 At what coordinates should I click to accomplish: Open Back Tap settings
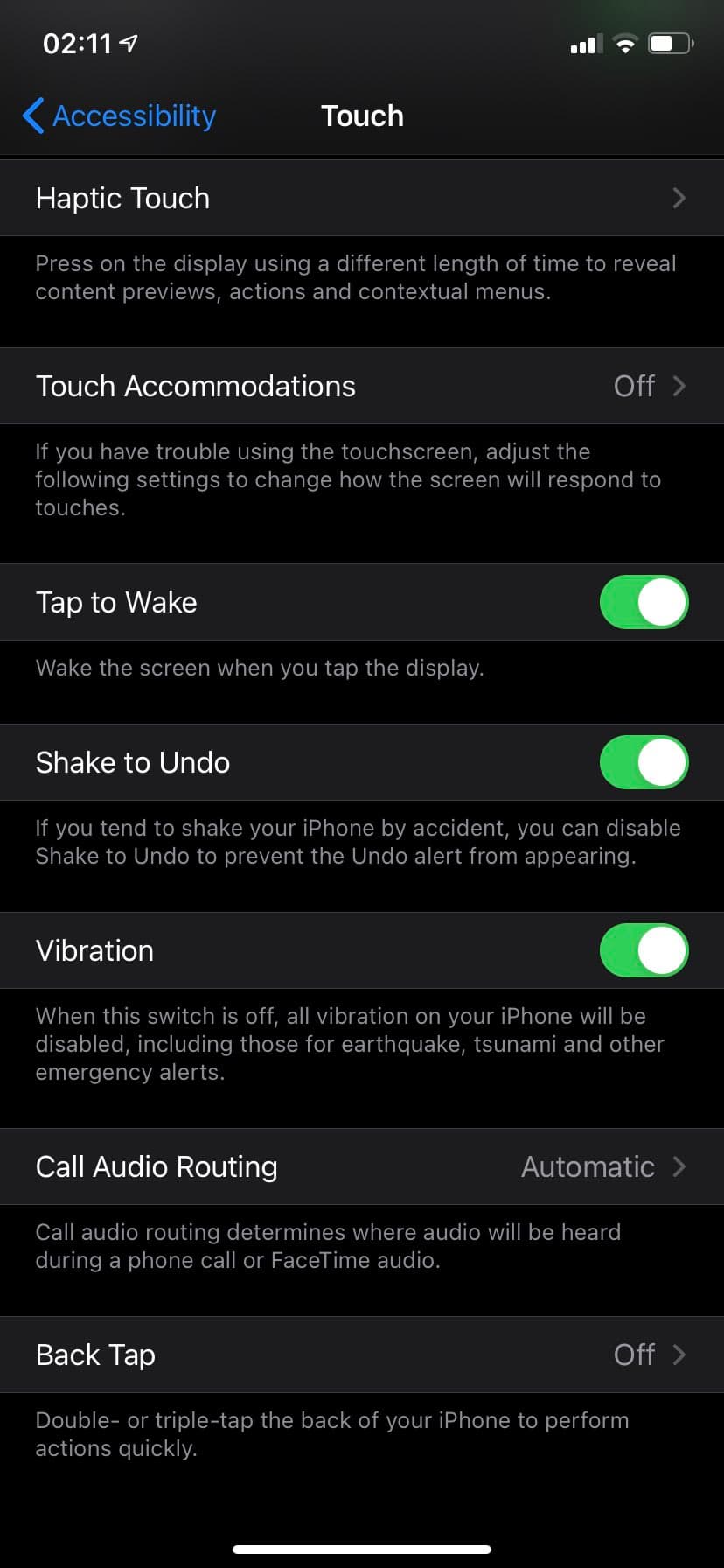point(361,1354)
